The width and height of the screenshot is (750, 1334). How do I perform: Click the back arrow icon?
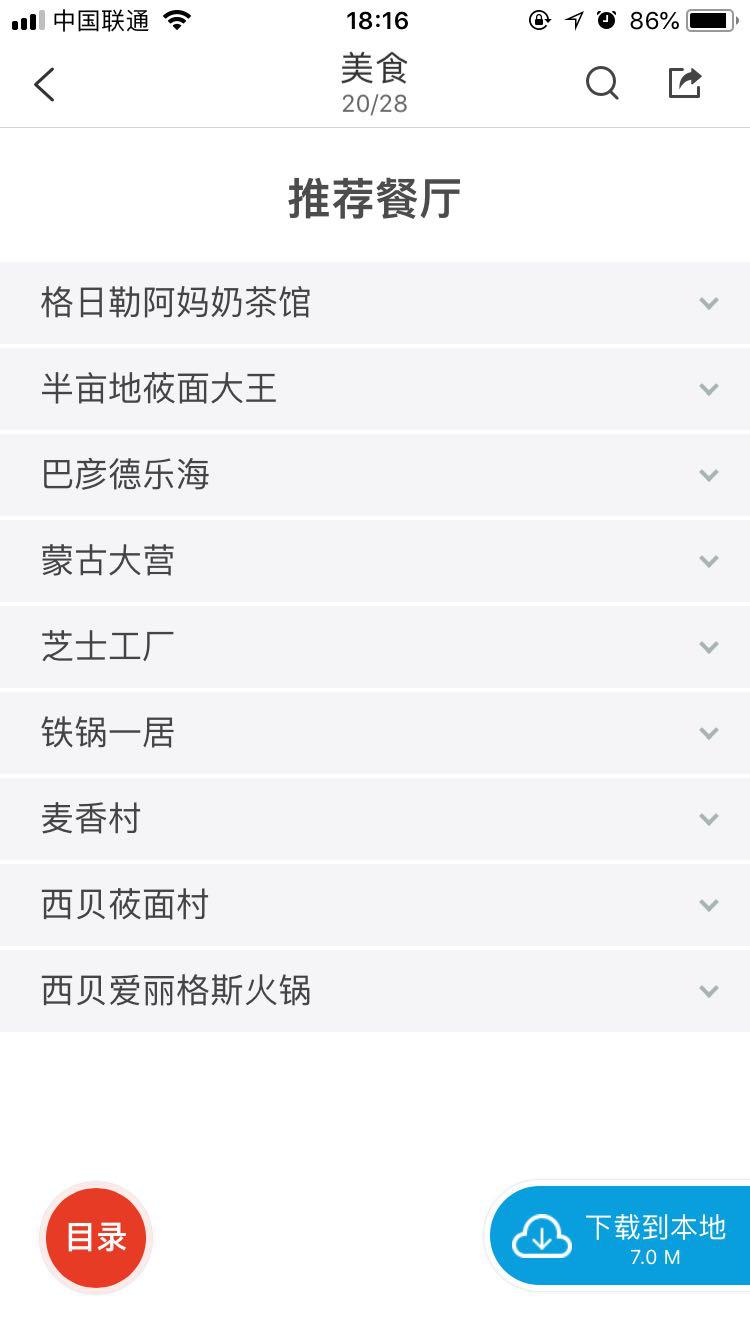tap(44, 84)
